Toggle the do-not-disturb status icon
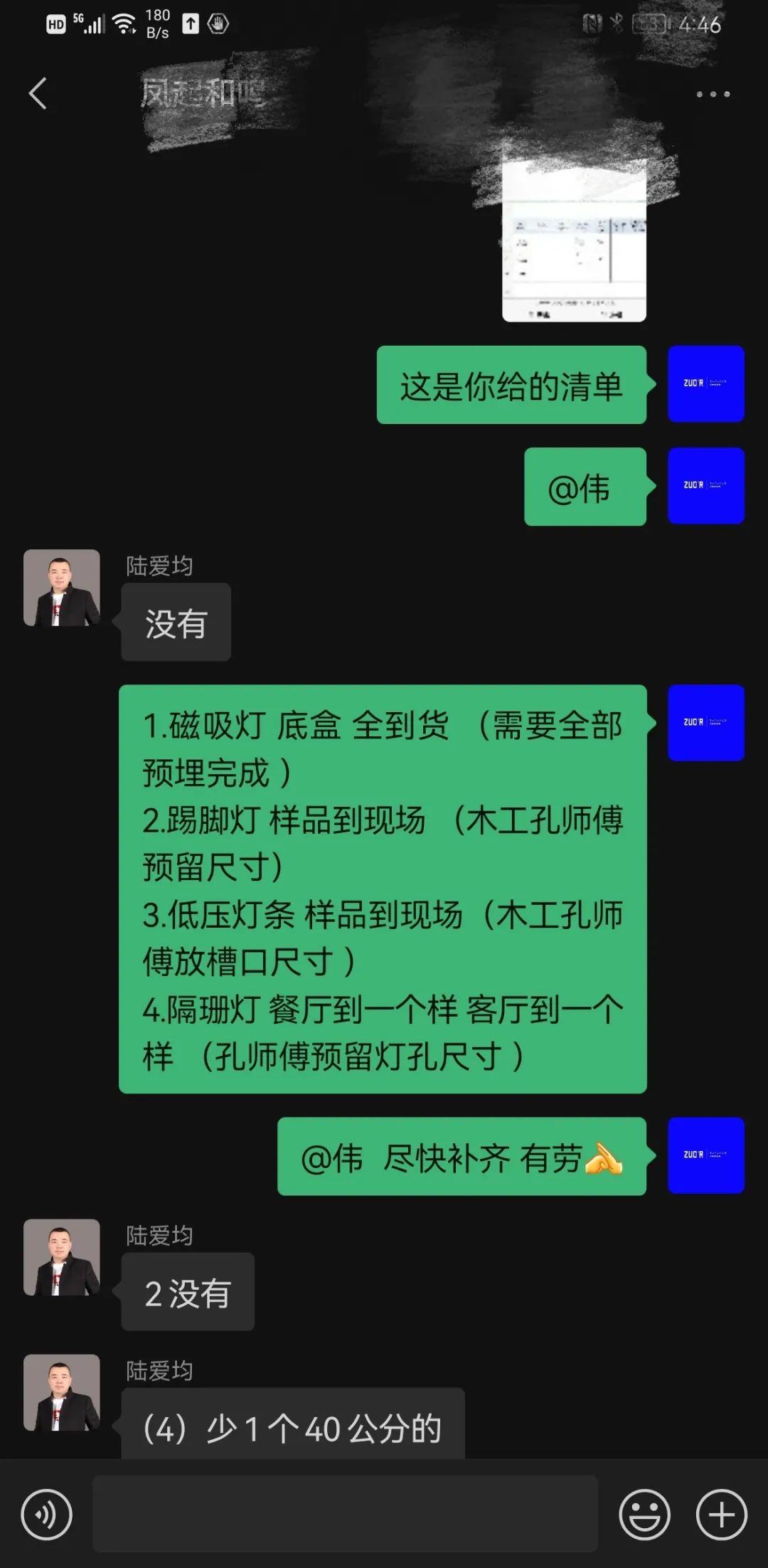Viewport: 768px width, 1568px height. [x=218, y=23]
